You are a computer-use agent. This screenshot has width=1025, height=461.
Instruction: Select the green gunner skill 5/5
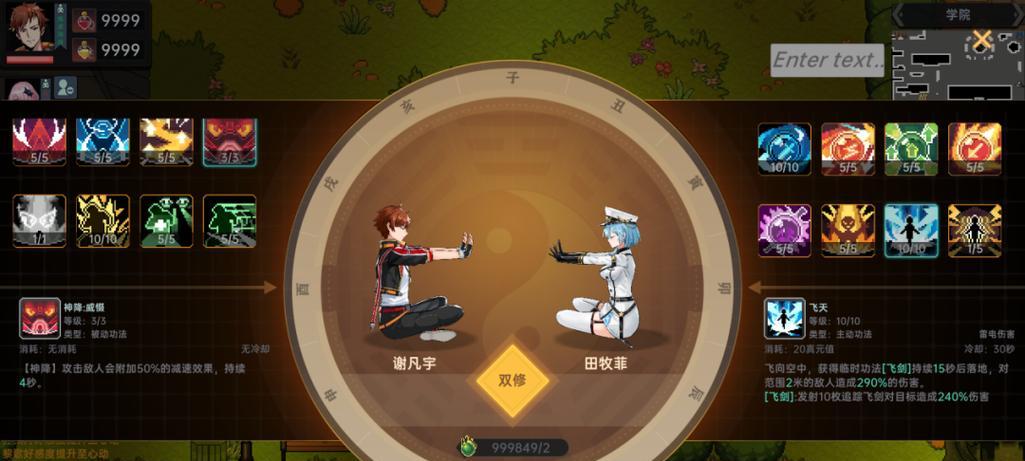tap(229, 221)
